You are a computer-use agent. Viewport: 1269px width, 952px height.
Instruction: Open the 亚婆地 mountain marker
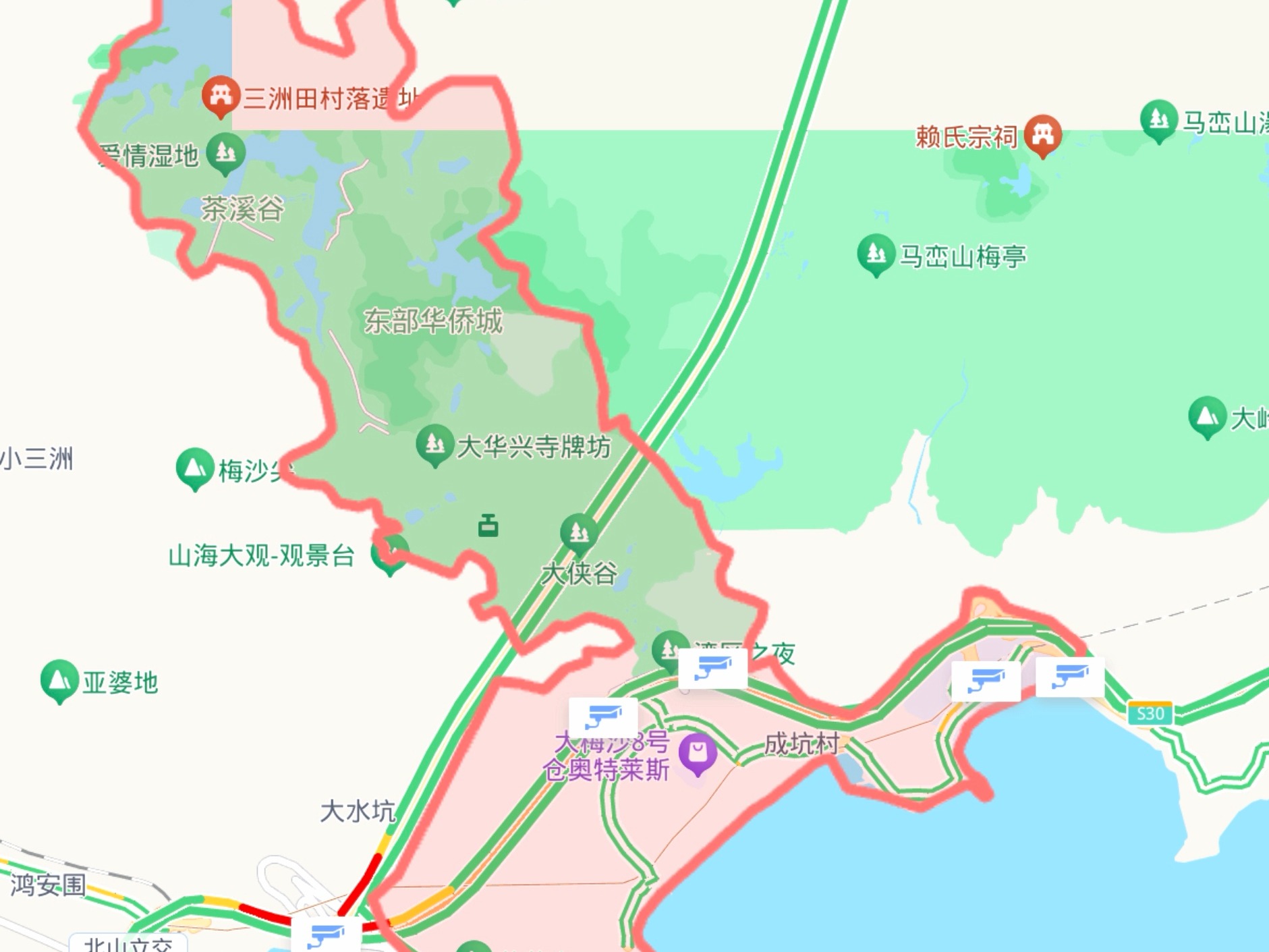[59, 680]
